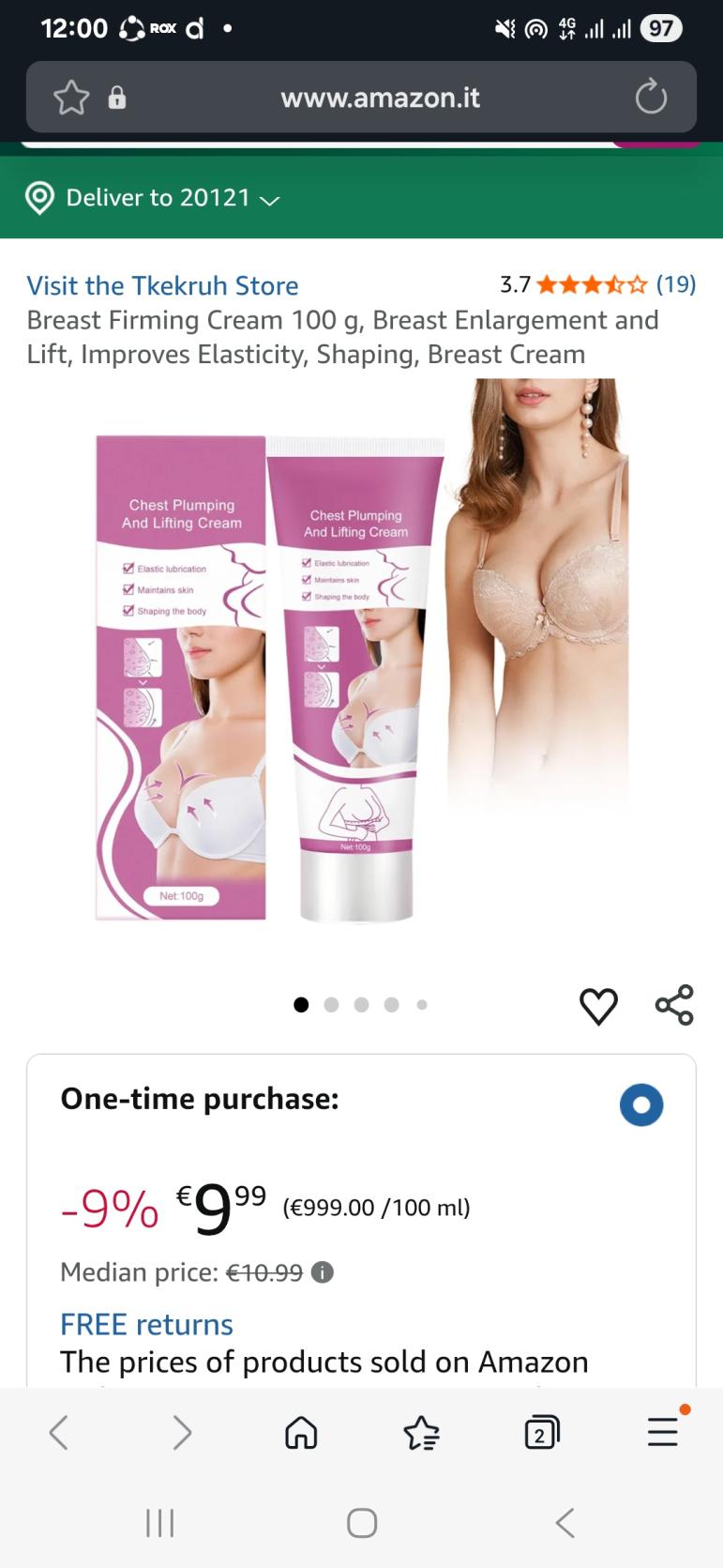This screenshot has height=1568, width=723.
Task: Select One-time purchase option
Action: click(641, 1104)
